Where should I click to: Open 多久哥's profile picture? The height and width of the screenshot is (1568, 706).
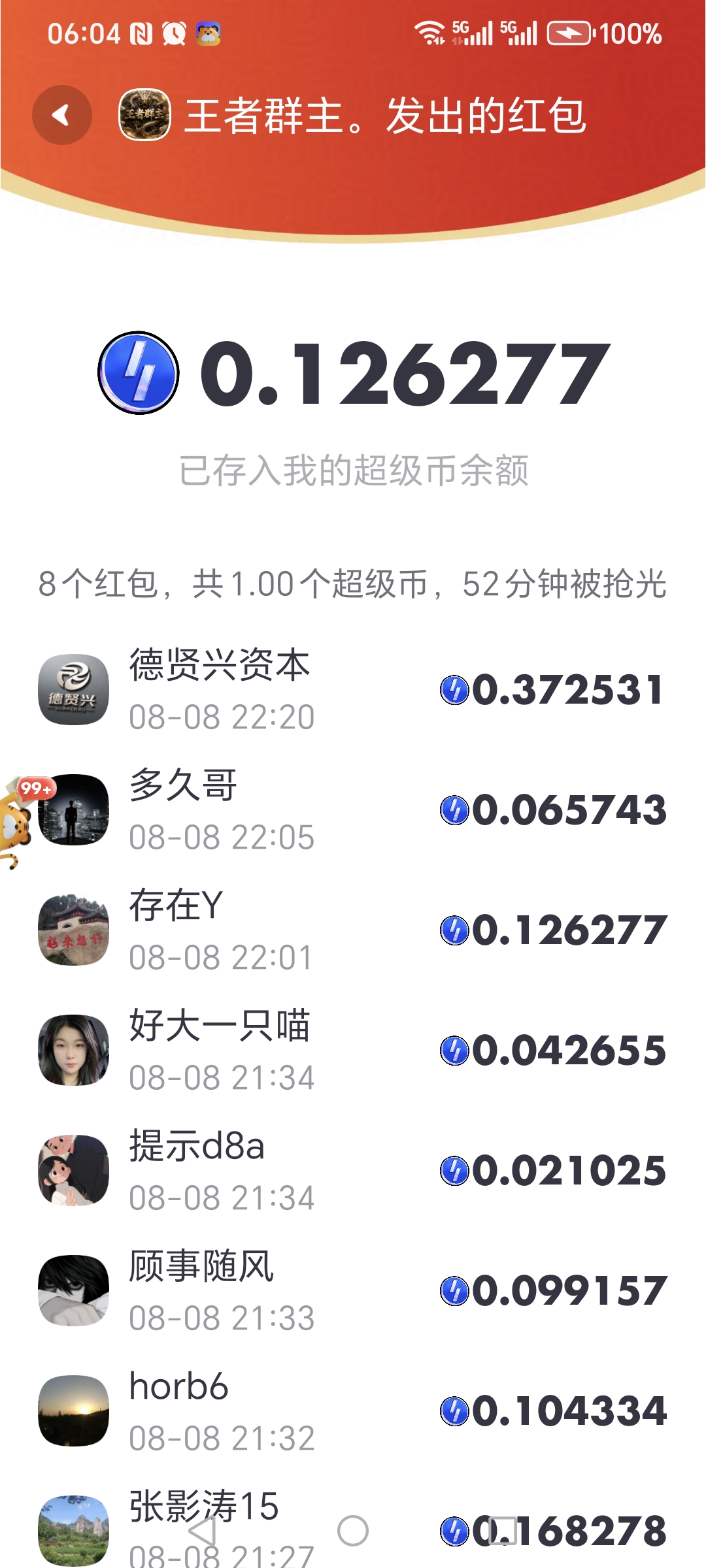point(73,810)
